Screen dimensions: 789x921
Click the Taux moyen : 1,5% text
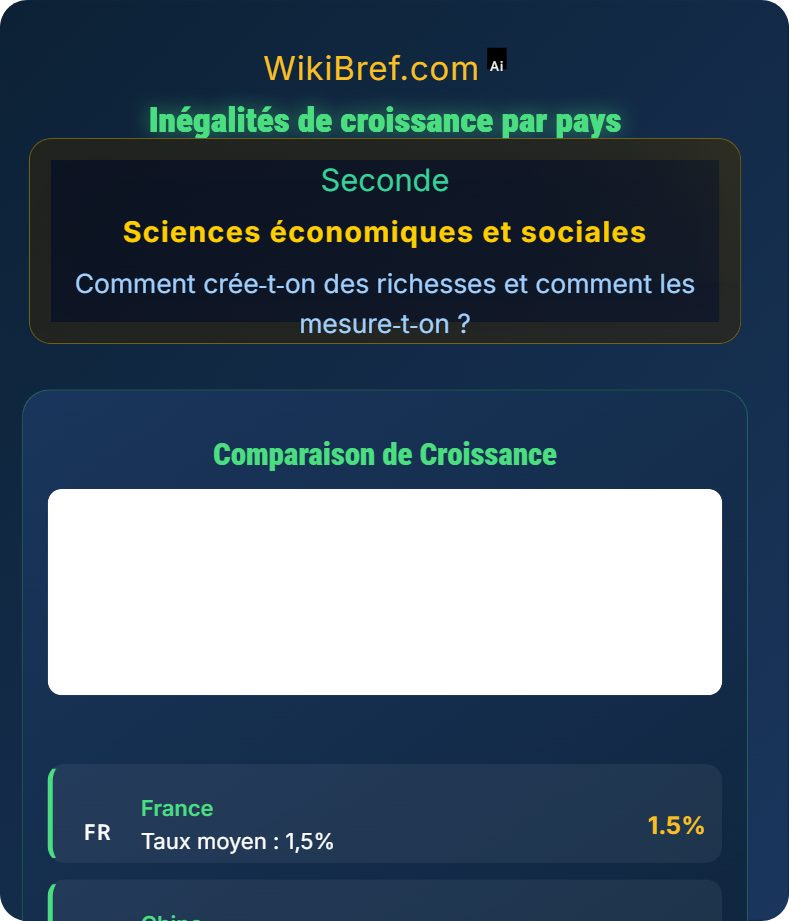236,841
